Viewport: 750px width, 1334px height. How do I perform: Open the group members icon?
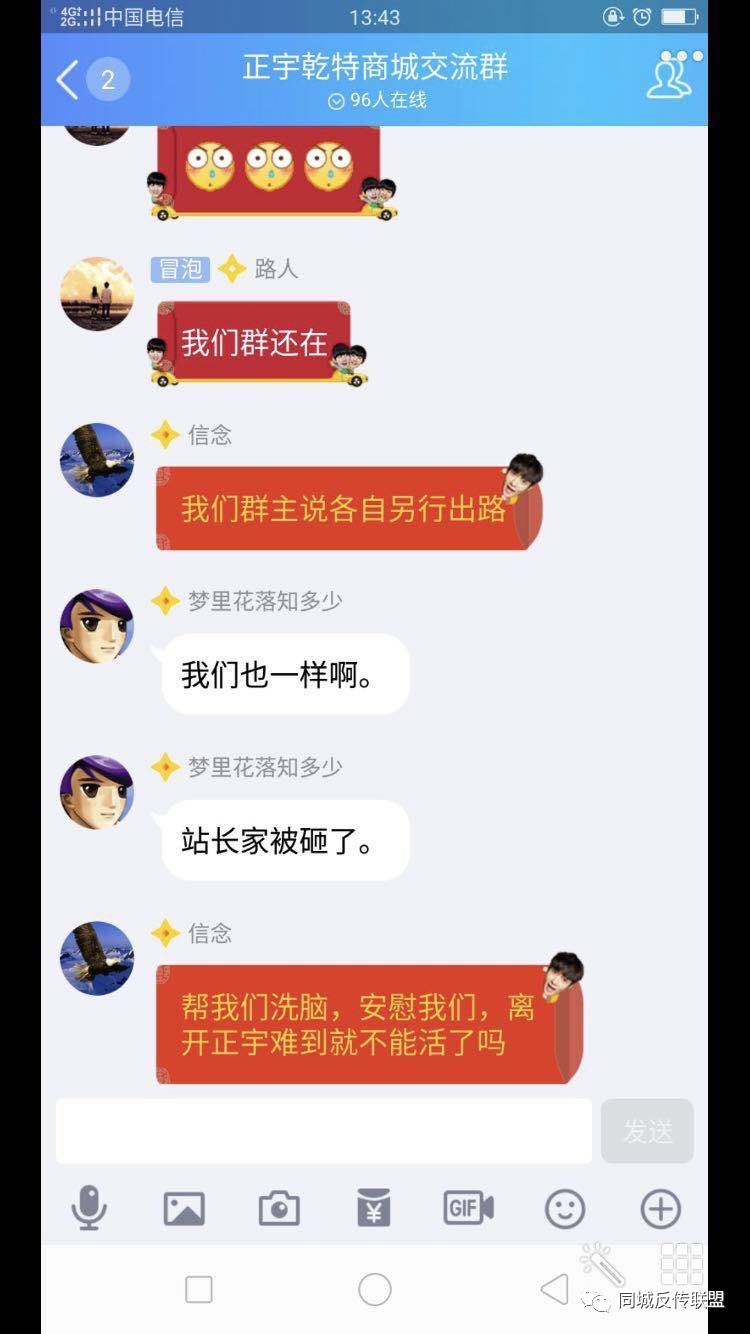(x=670, y=77)
